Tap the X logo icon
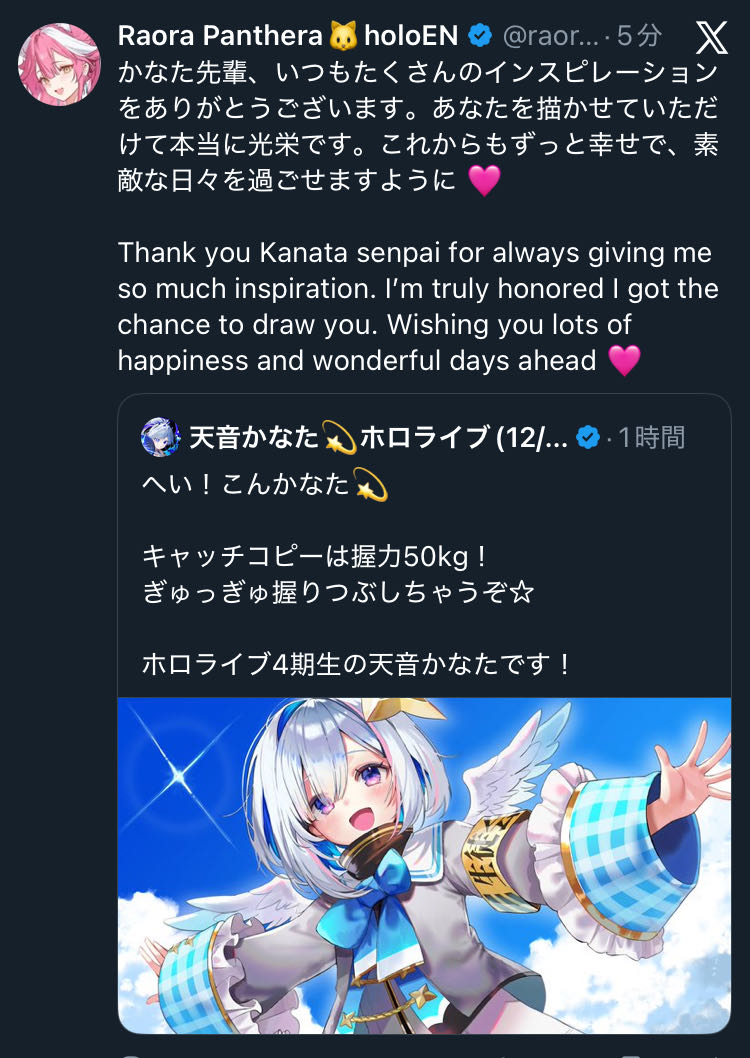This screenshot has height=1058, width=750. click(x=710, y=38)
